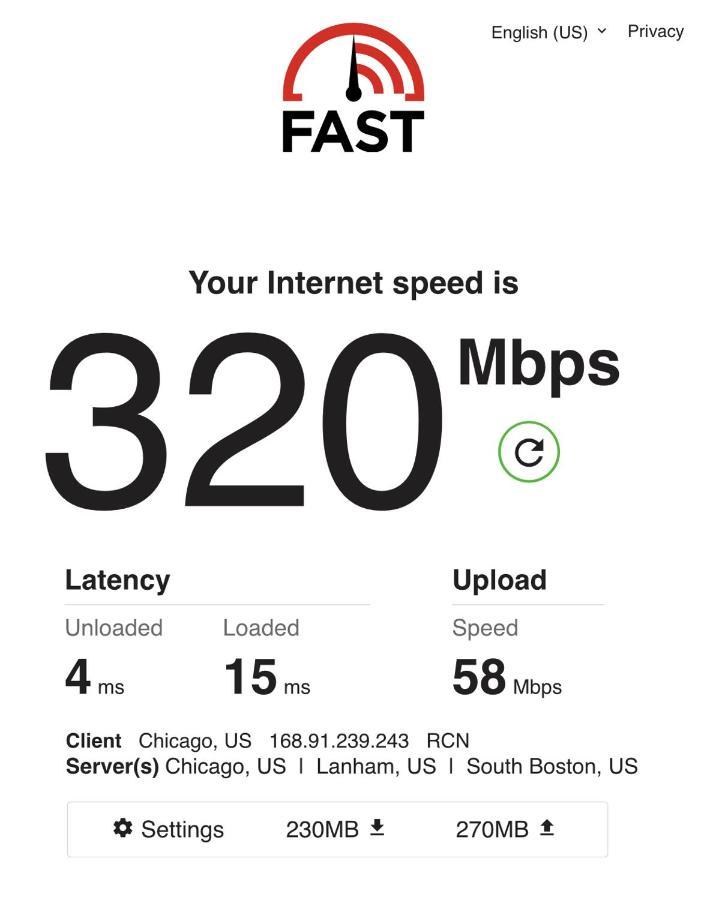Open the Privacy link
Image resolution: width=707 pixels, height=900 pixels.
point(655,31)
